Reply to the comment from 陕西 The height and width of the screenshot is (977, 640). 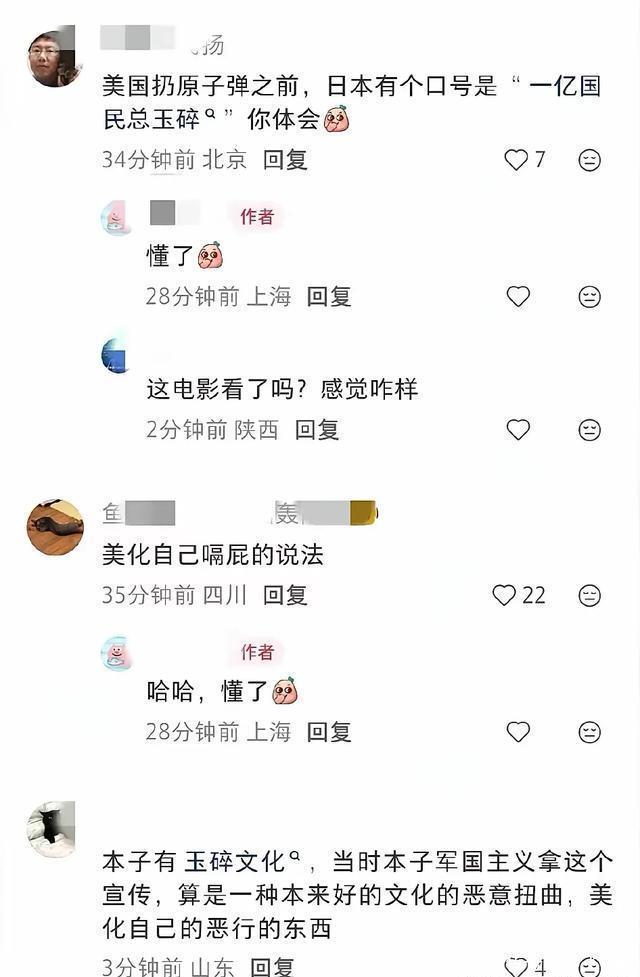[317, 430]
